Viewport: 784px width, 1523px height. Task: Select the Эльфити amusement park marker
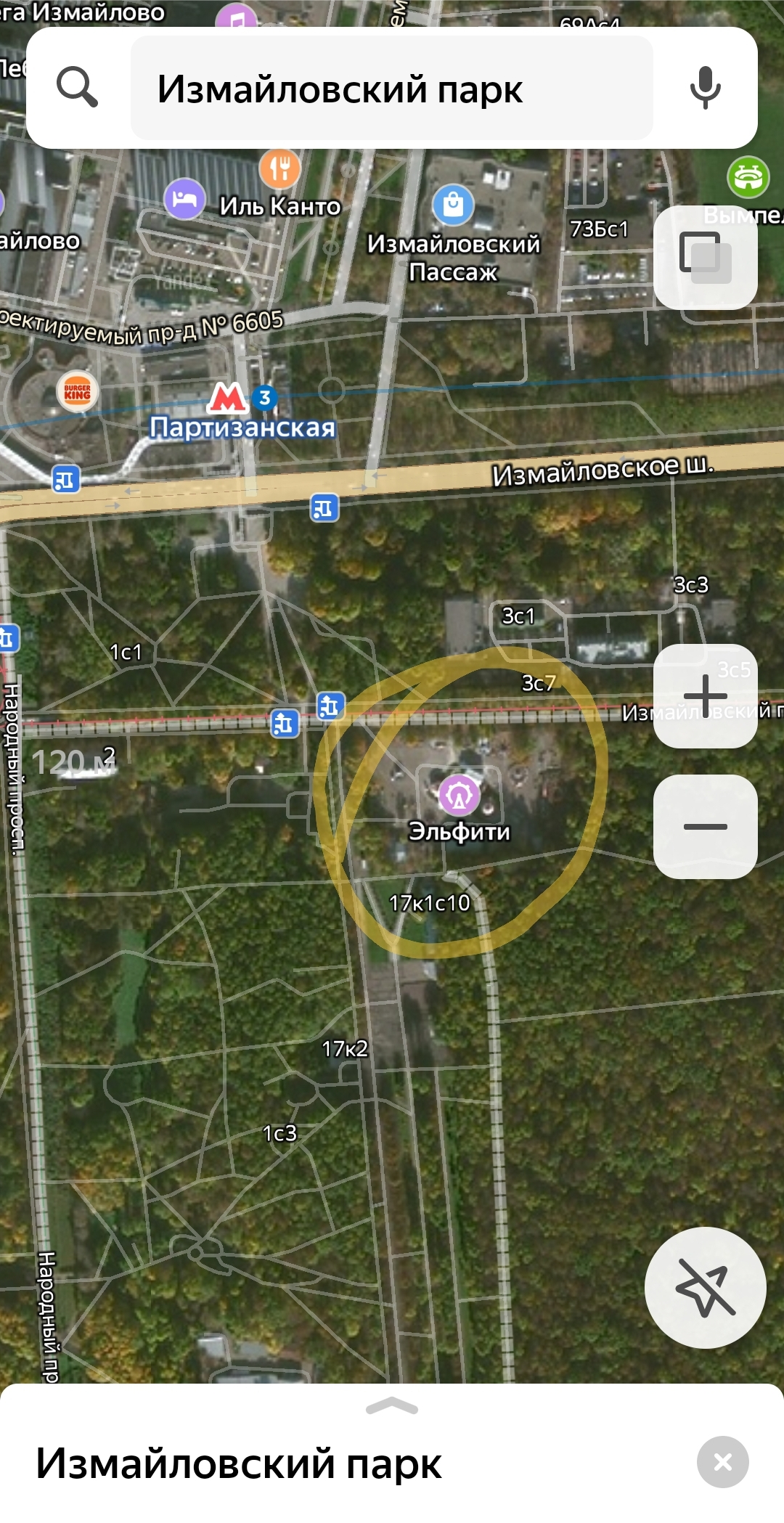pyautogui.click(x=459, y=795)
